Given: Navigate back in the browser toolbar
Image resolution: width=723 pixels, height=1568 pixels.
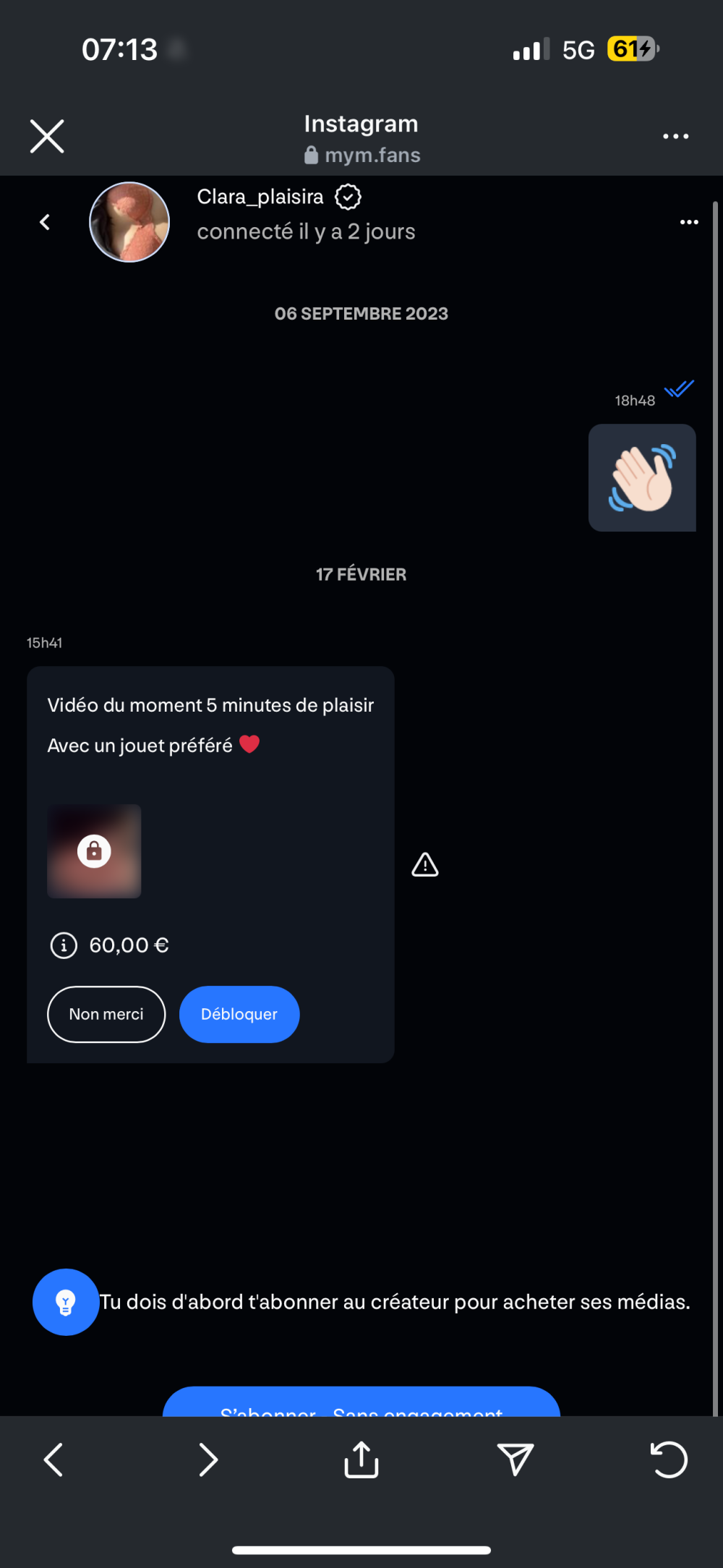Looking at the screenshot, I should click(x=54, y=1460).
